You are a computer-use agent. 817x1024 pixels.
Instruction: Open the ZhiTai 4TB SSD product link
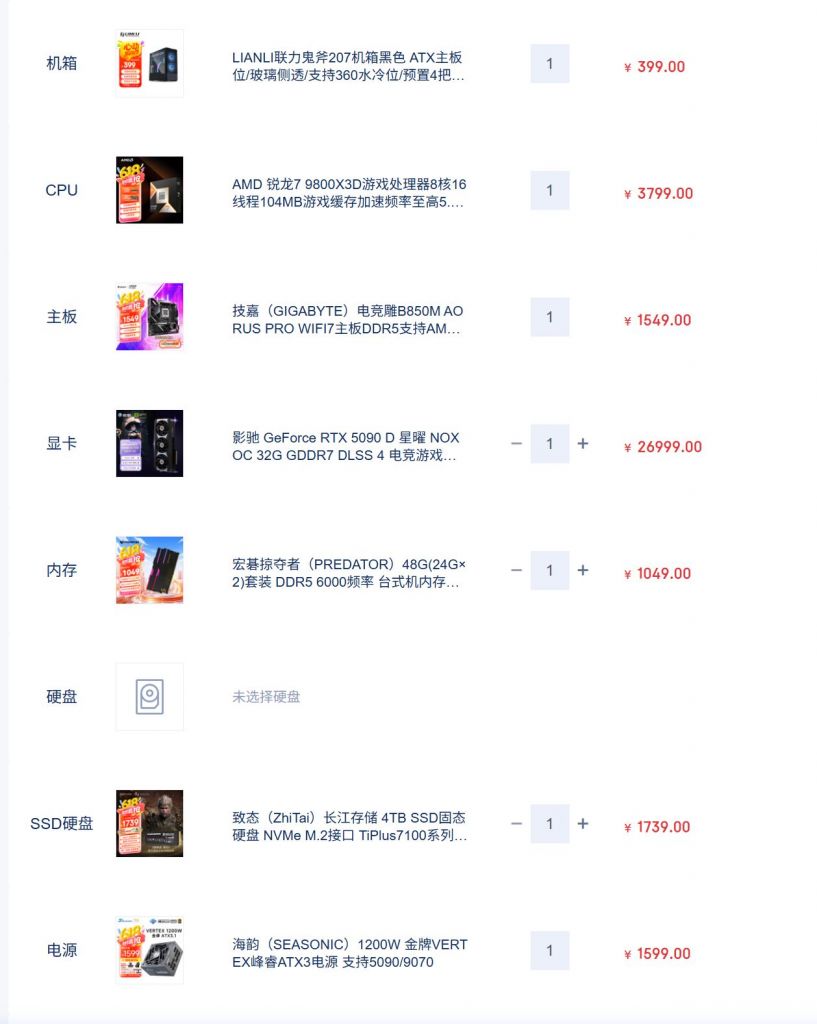[347, 824]
